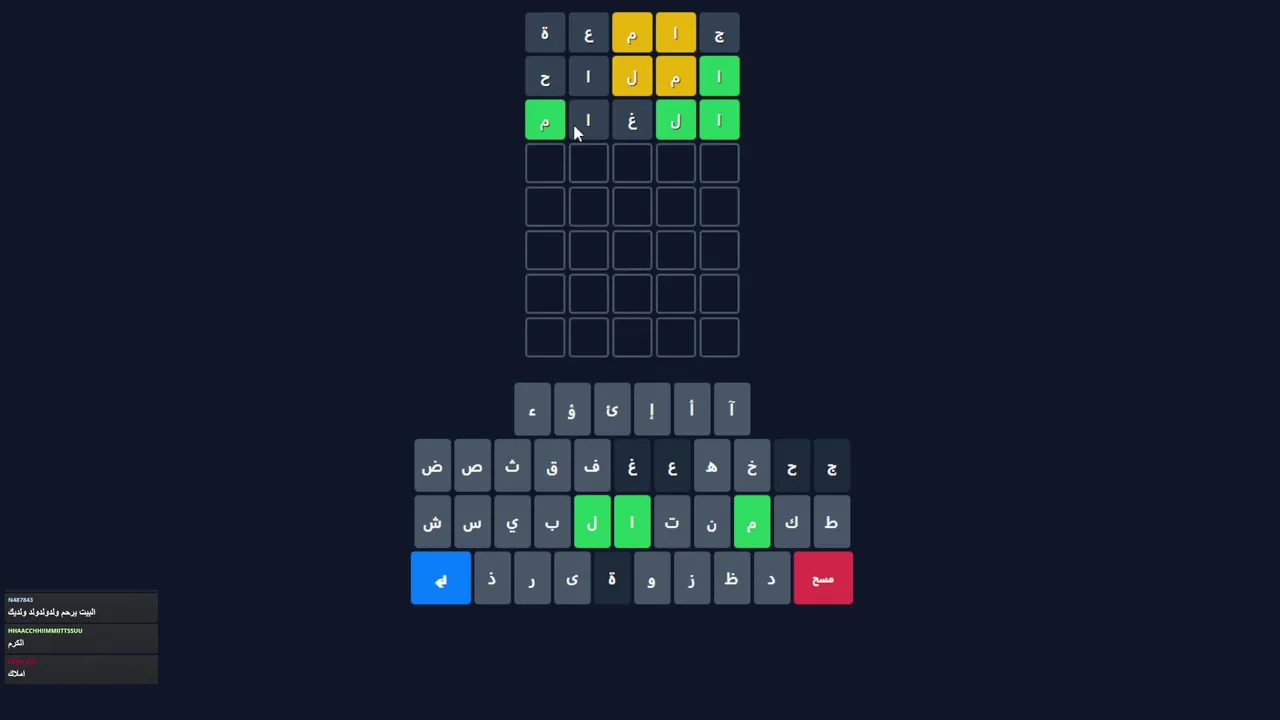
Task: Enter the letter ب
Action: click(x=552, y=523)
